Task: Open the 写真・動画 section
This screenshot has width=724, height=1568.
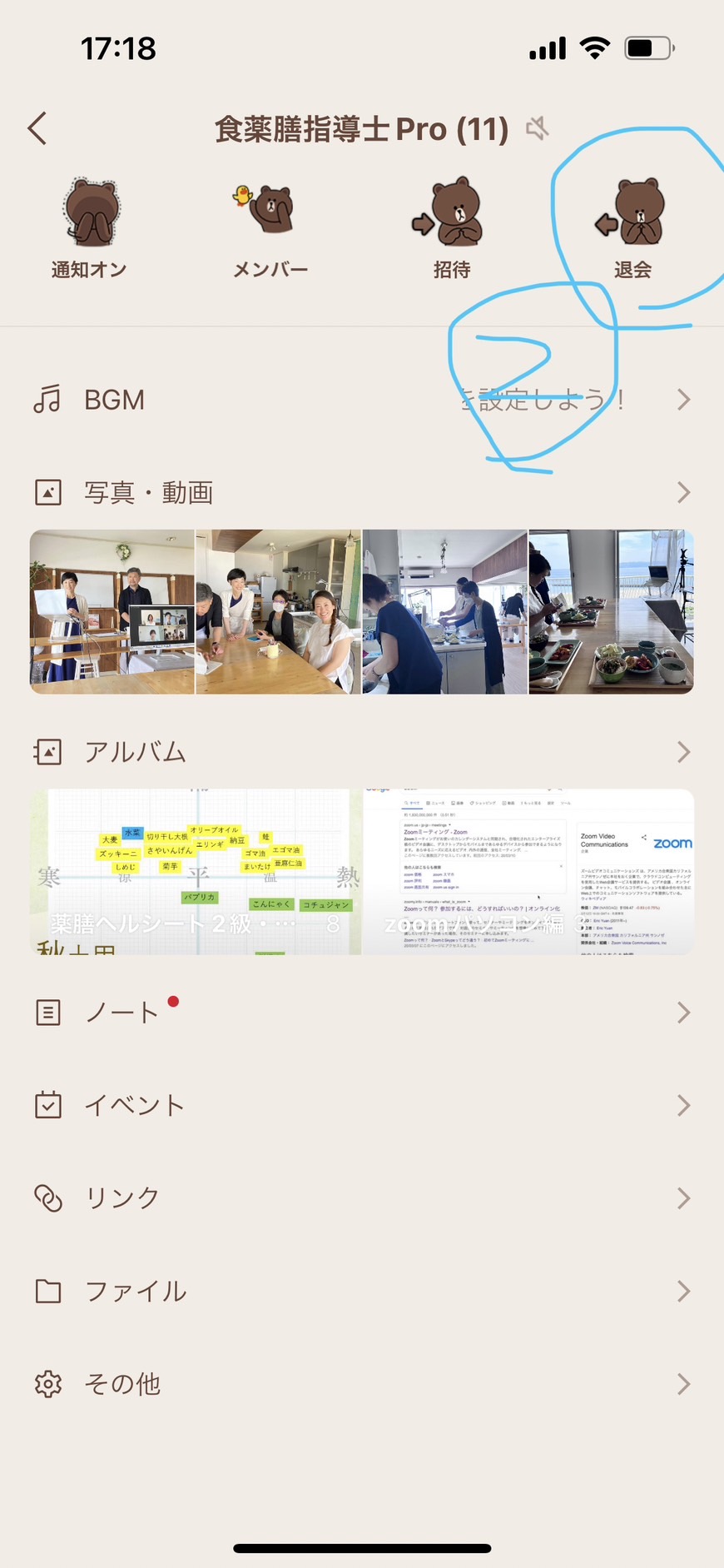Action: 362,493
